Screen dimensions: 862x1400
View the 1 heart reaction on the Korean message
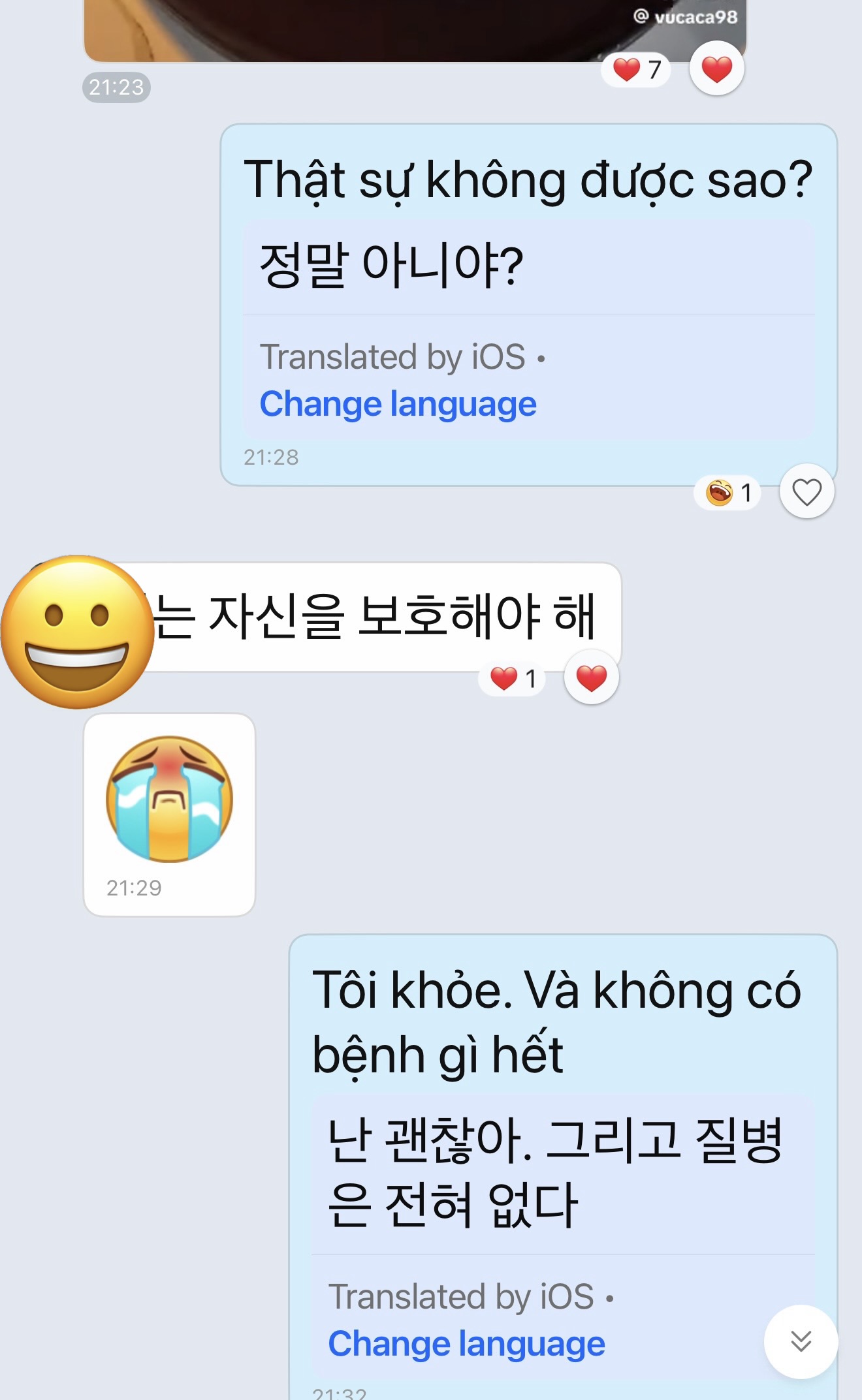tap(513, 678)
